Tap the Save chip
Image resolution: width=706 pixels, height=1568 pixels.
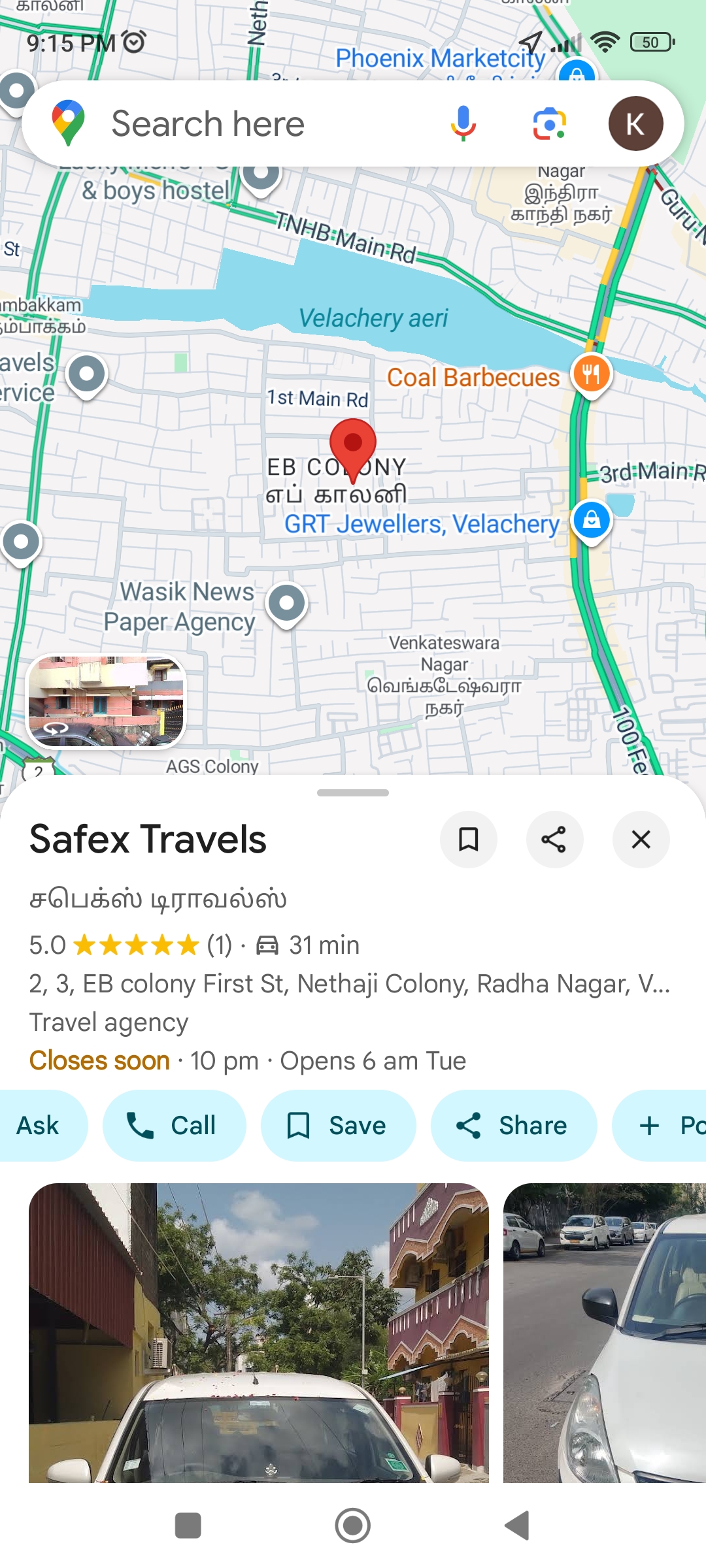tap(338, 1126)
